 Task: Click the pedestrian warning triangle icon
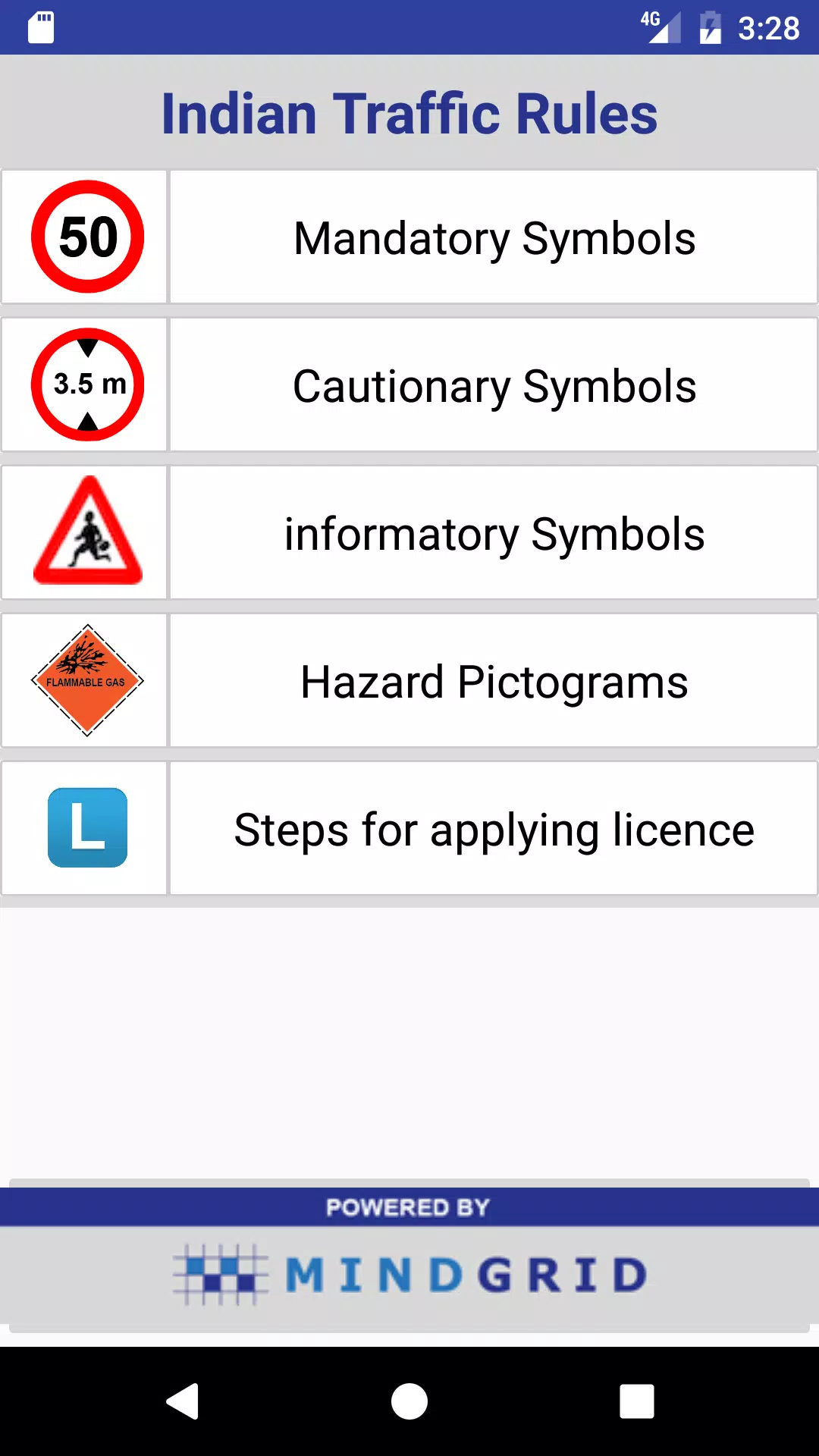pos(86,531)
